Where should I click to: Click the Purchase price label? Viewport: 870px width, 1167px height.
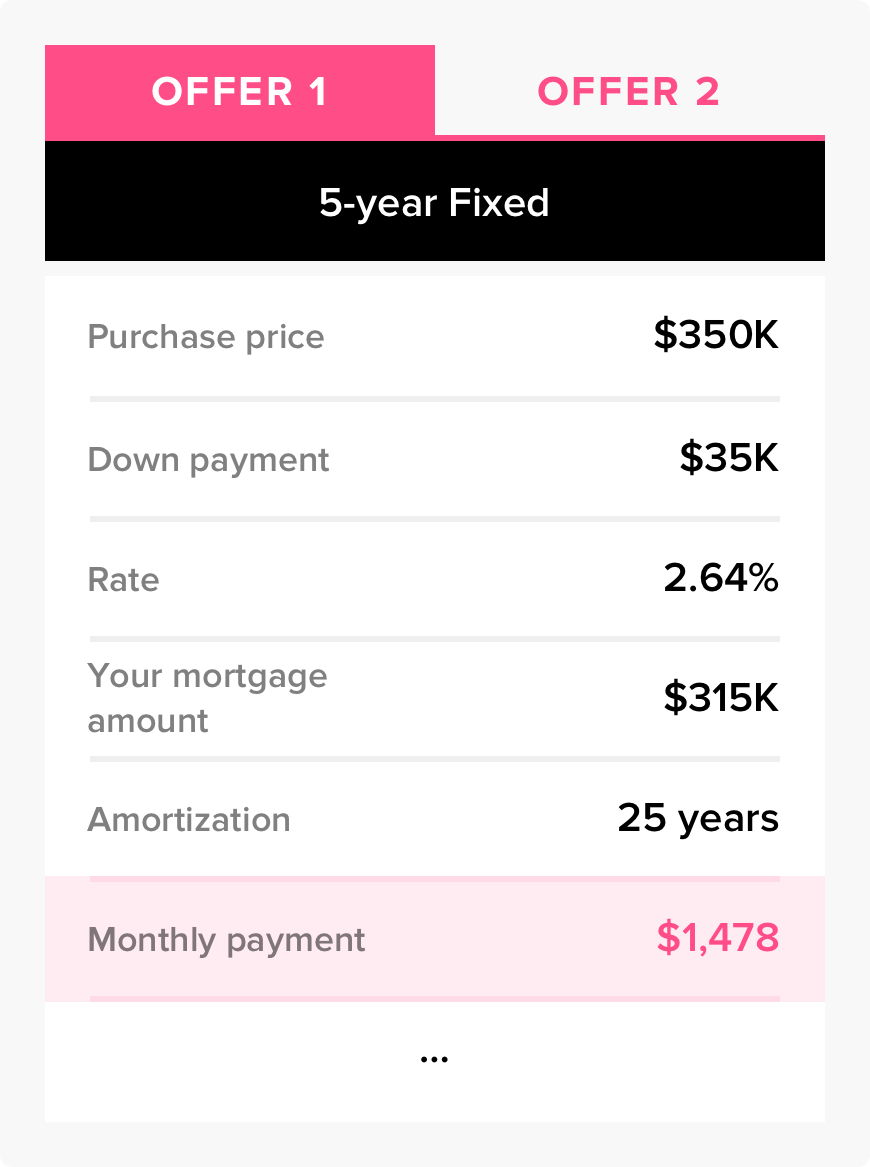tap(206, 337)
